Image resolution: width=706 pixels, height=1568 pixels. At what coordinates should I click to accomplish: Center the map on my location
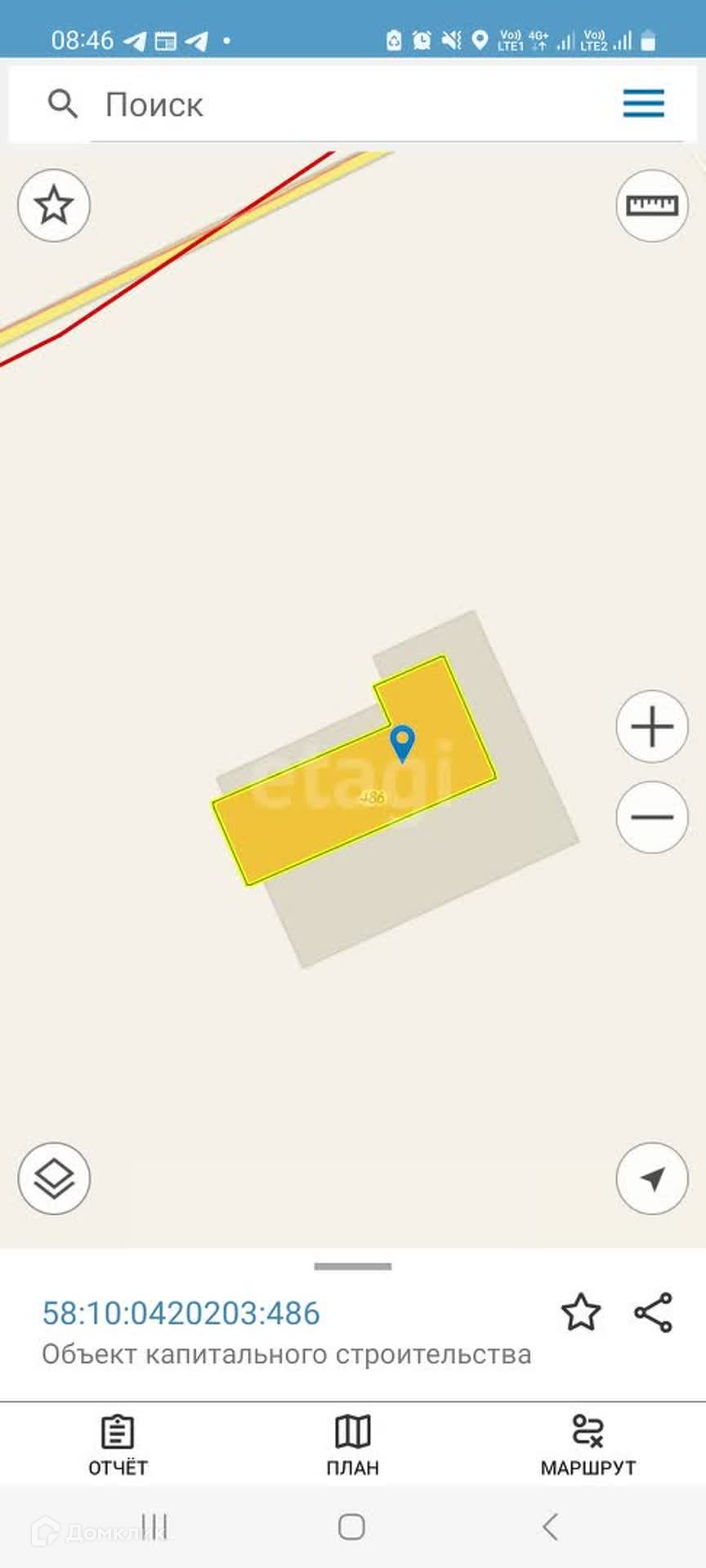[x=651, y=1178]
